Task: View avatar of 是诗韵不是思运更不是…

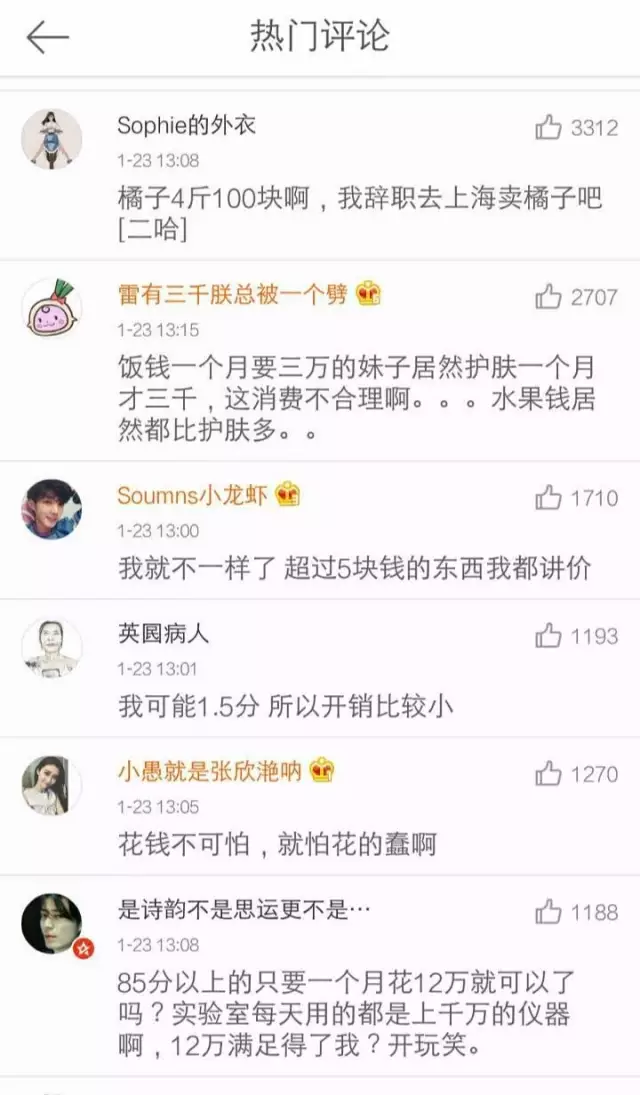Action: click(51, 923)
